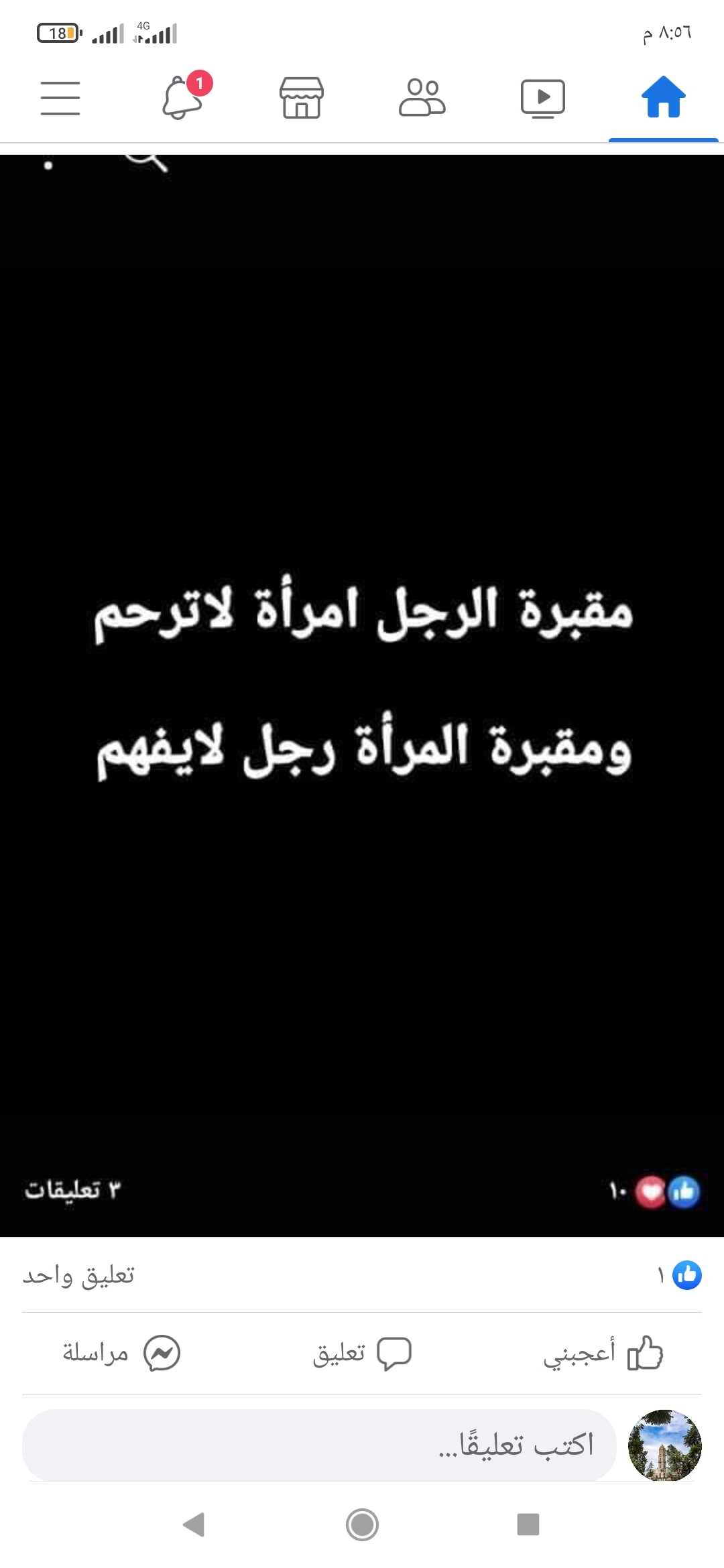
Task: Go to the Home feed tab
Action: (x=663, y=98)
